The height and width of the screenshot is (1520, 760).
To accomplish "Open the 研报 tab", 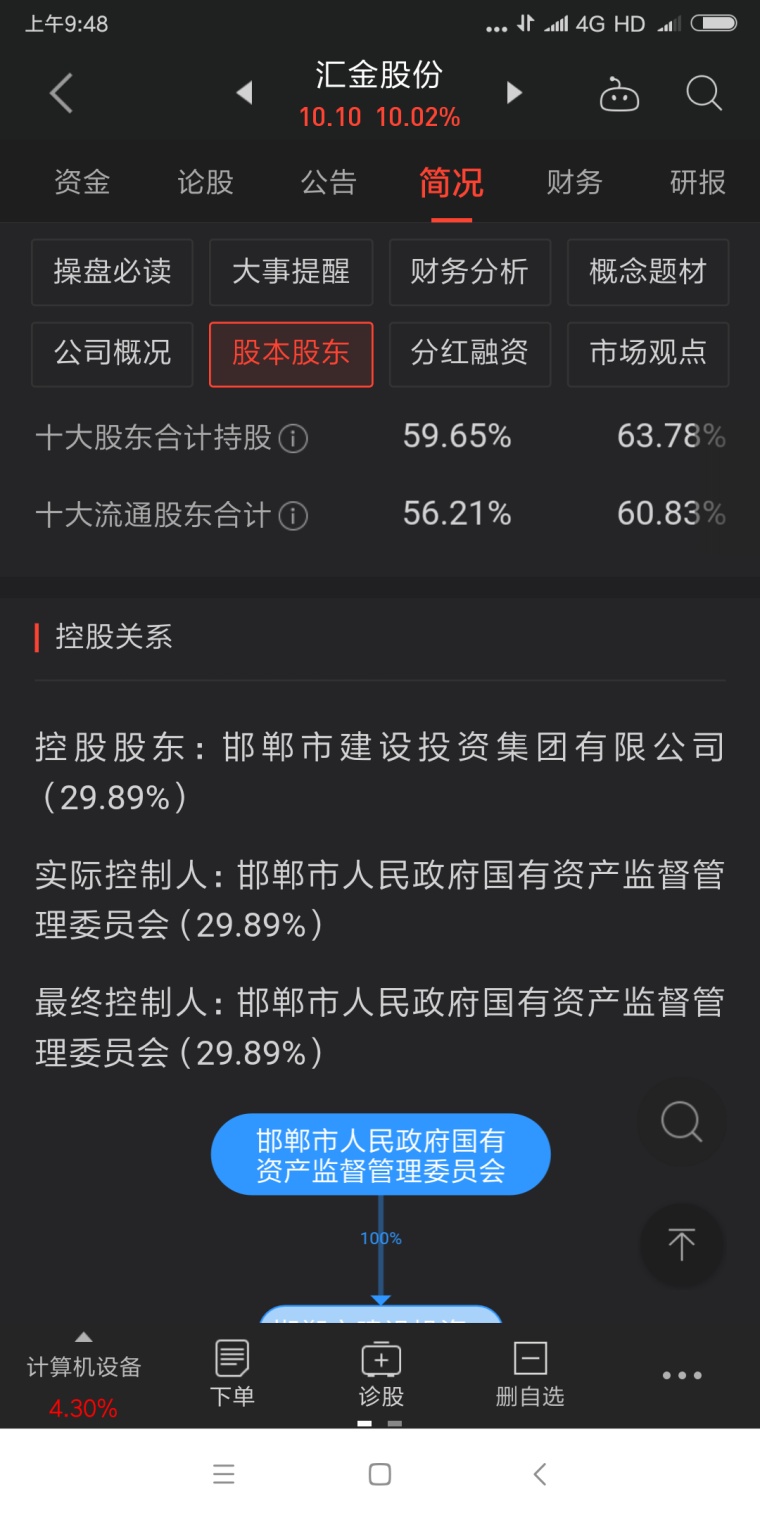I will (697, 182).
